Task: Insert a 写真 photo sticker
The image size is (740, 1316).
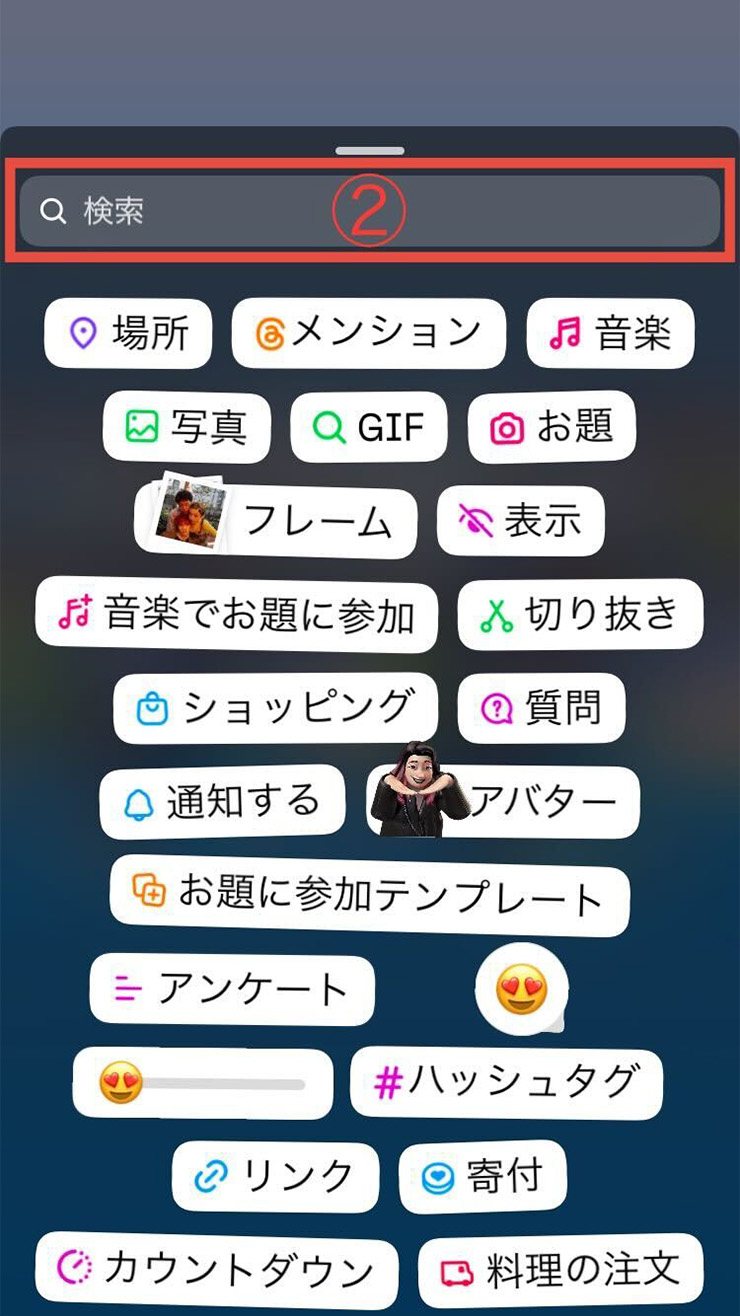Action: click(188, 427)
